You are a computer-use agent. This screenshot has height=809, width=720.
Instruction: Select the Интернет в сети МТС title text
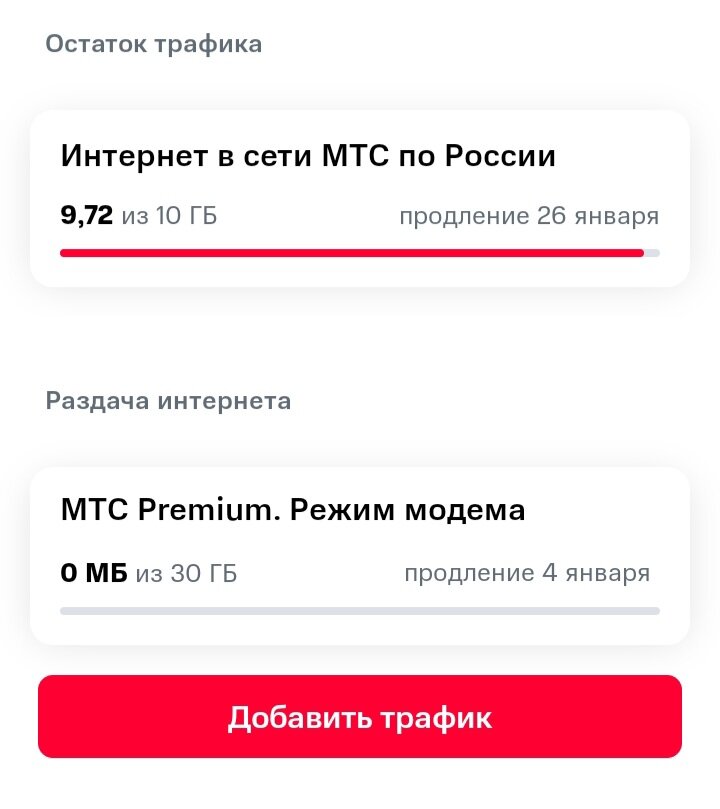(308, 156)
